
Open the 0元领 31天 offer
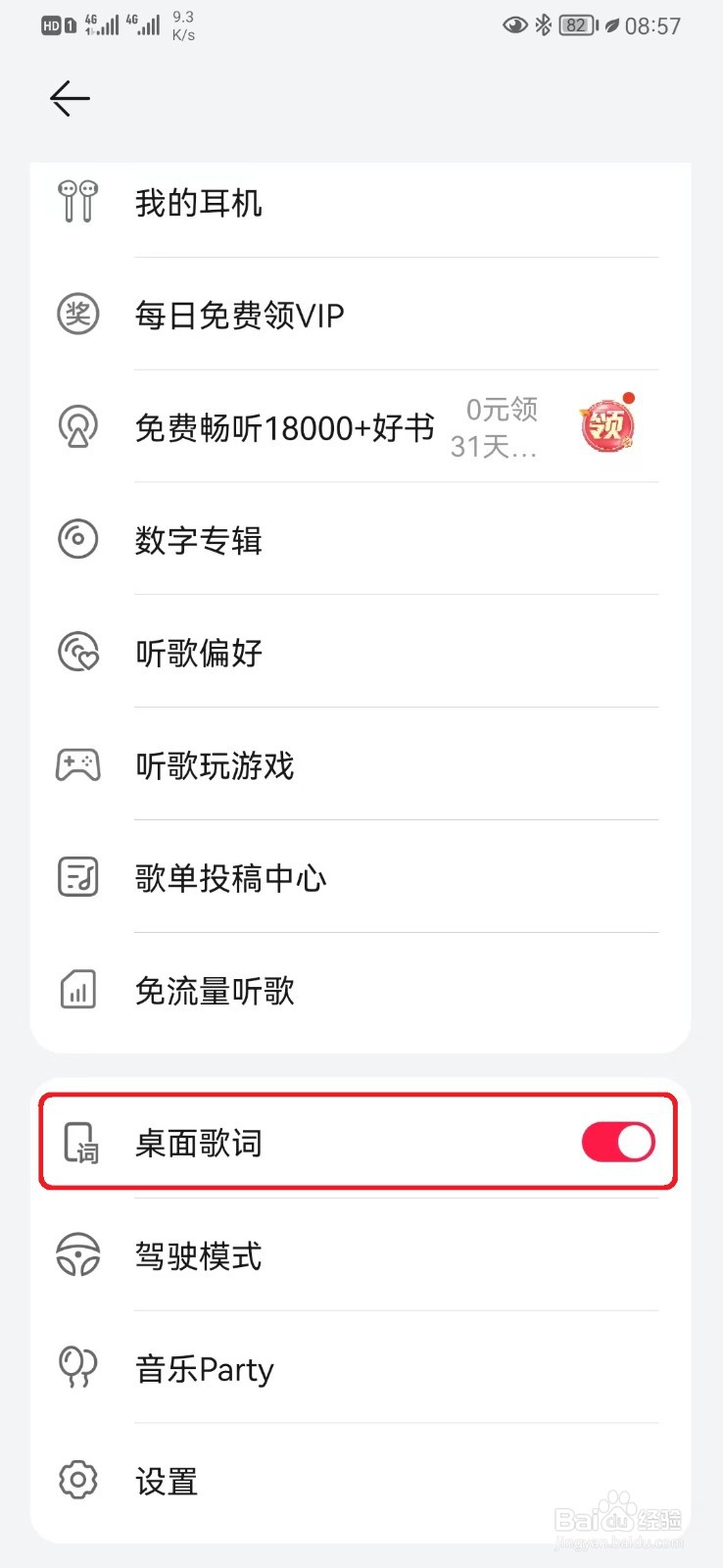[494, 427]
